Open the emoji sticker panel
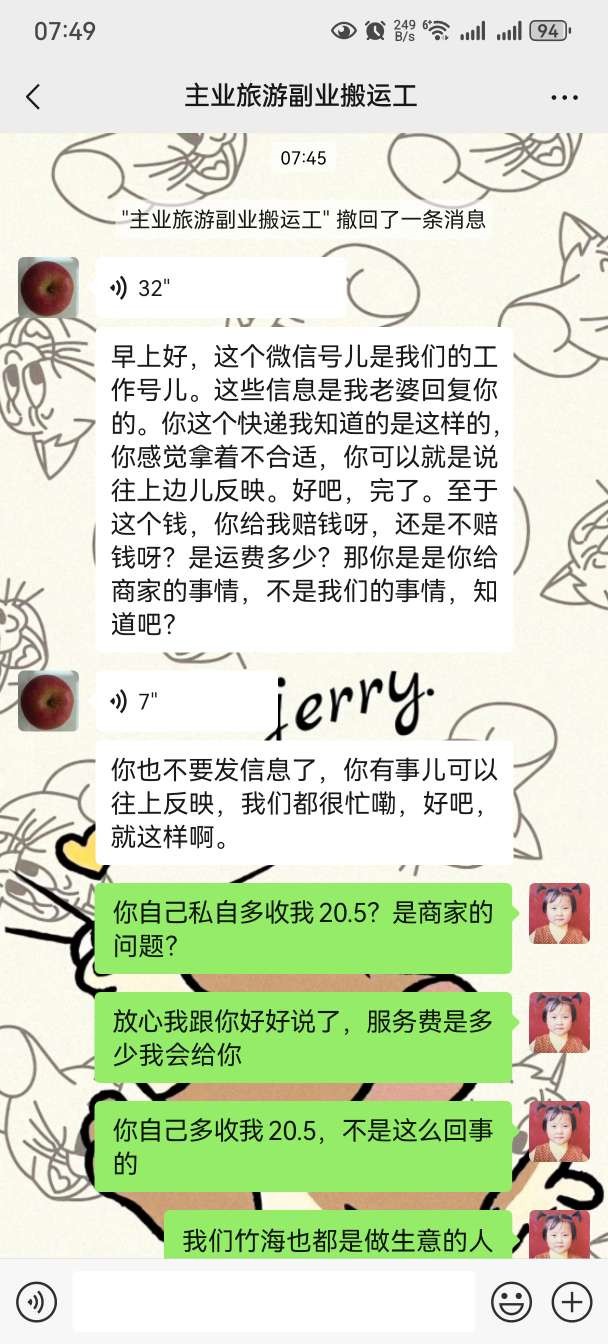 (510, 1301)
